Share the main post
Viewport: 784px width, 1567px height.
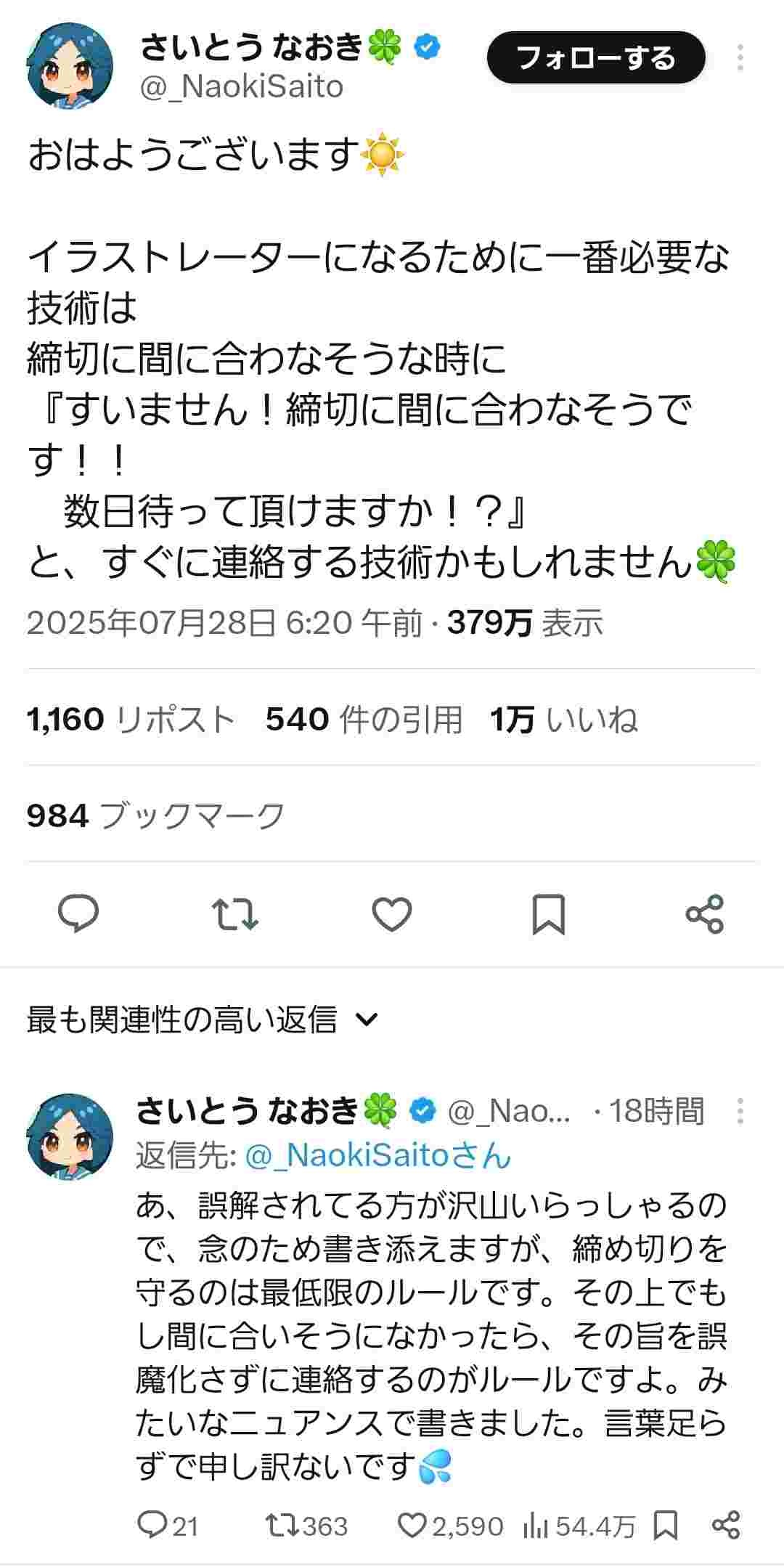click(705, 913)
